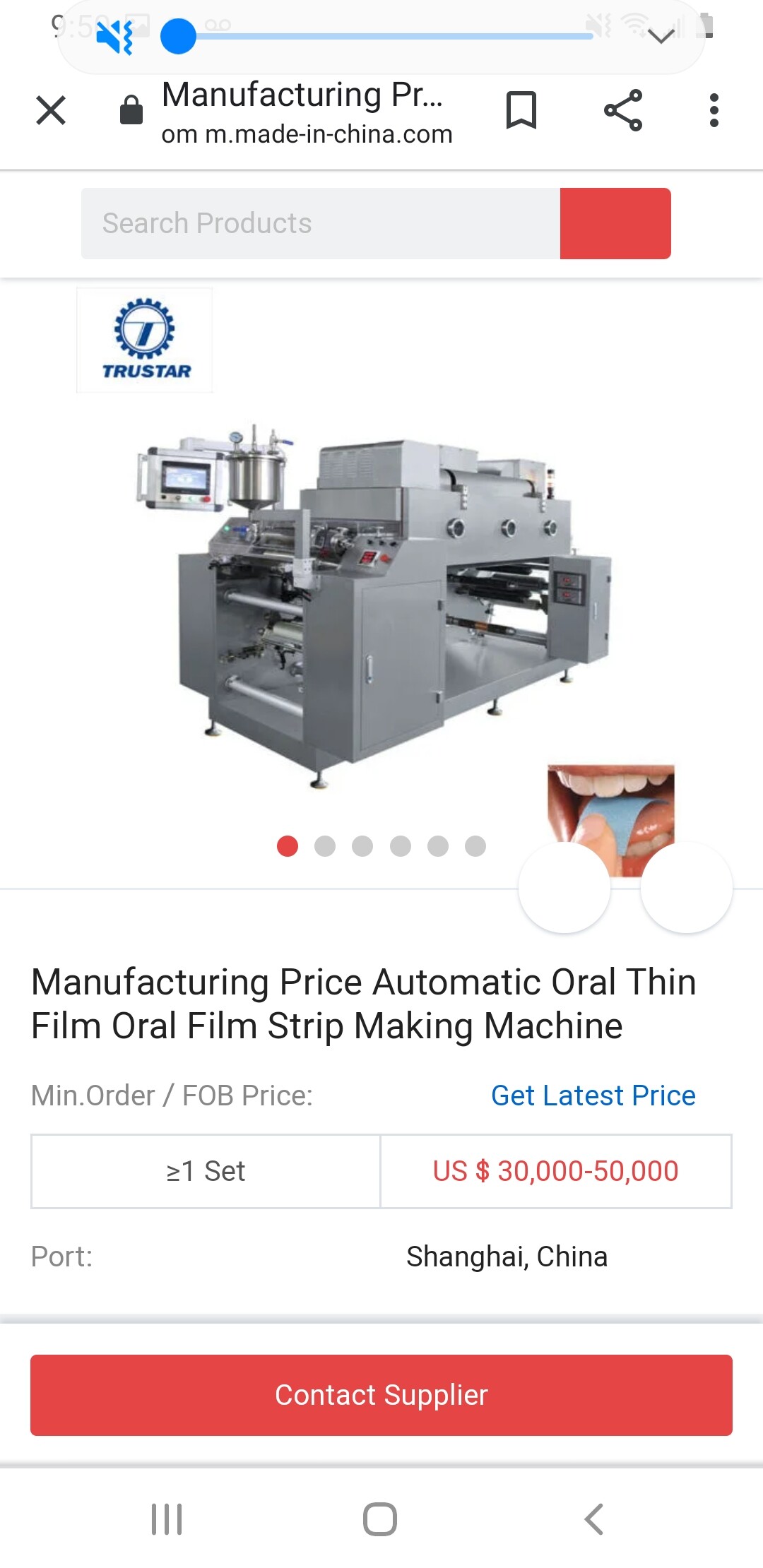The height and width of the screenshot is (1568, 763).
Task: Bookmark this page
Action: click(521, 110)
